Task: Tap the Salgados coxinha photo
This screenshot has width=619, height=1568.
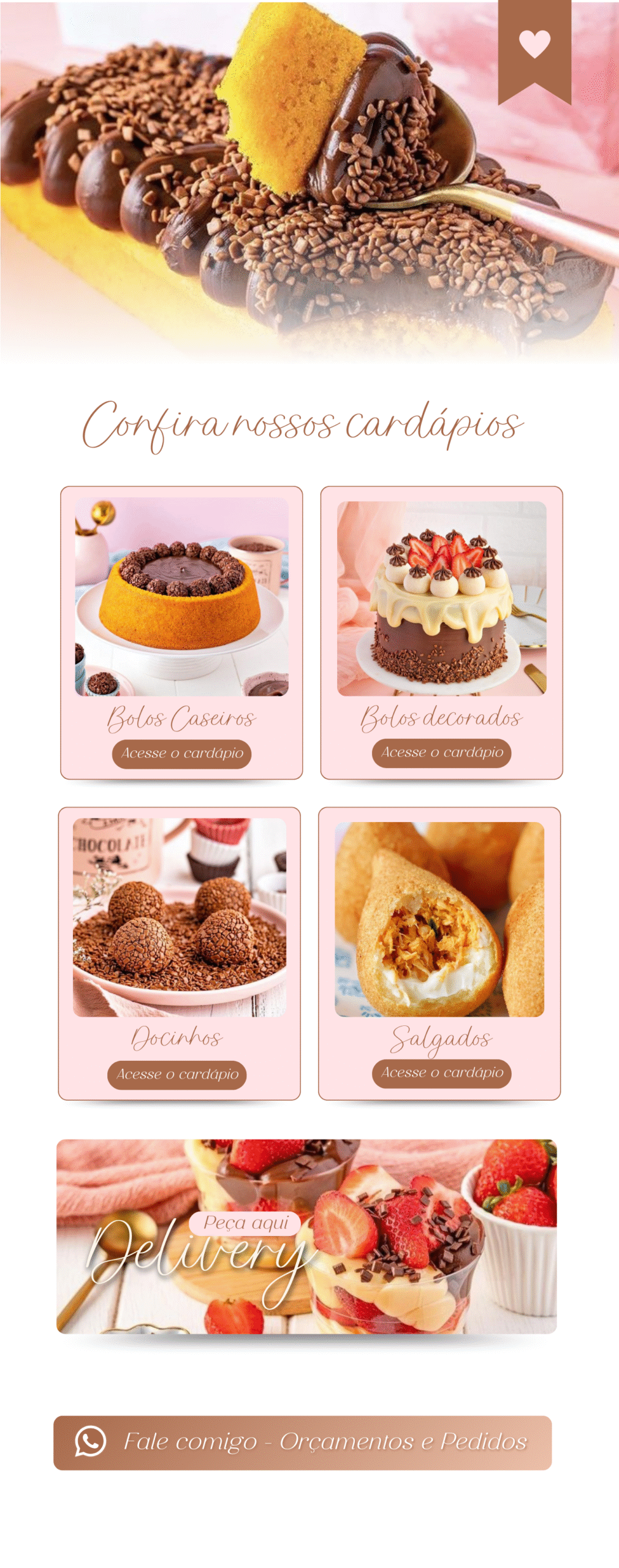Action: click(439, 919)
